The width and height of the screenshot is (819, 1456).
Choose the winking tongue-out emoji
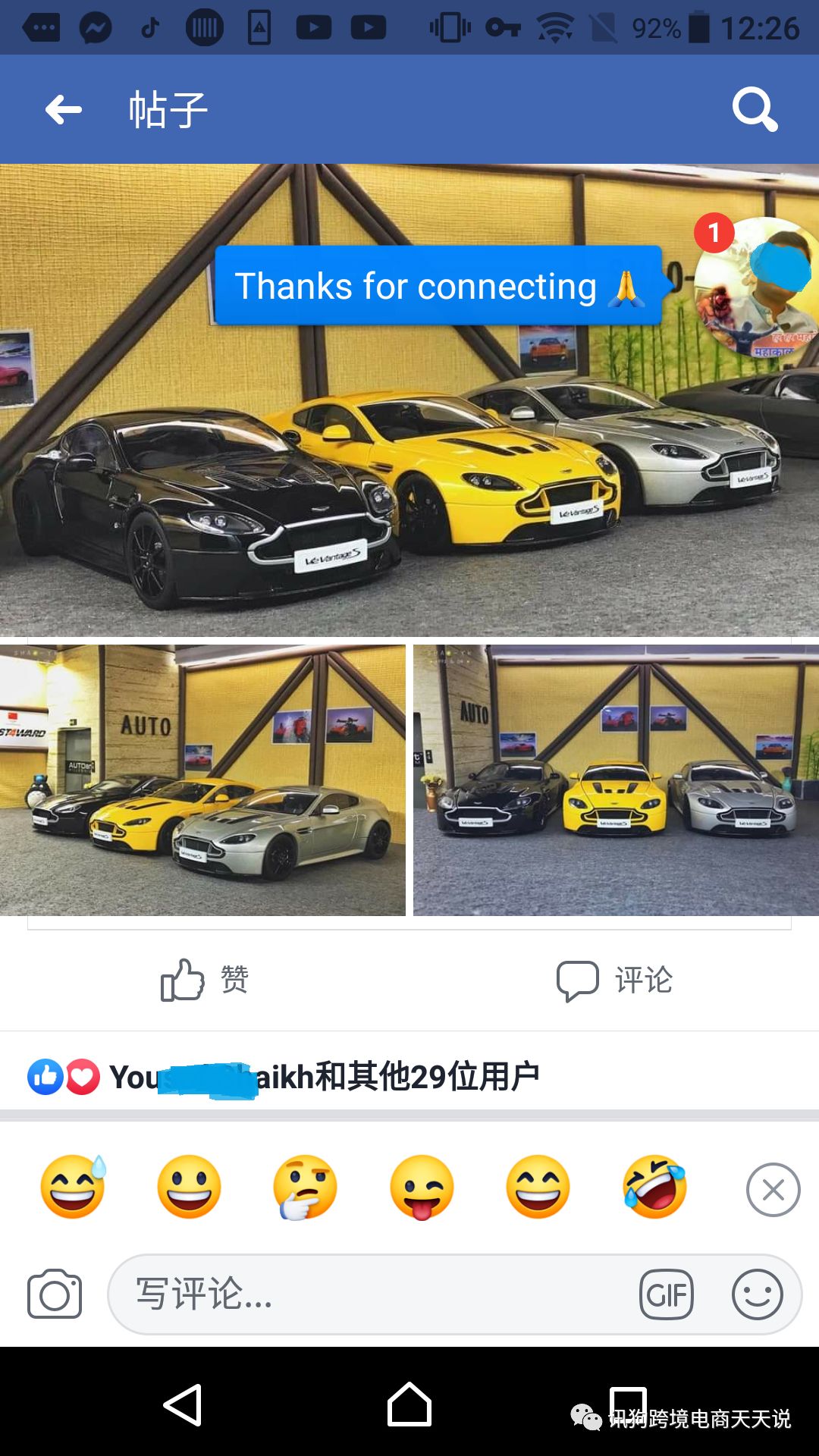click(x=422, y=1187)
